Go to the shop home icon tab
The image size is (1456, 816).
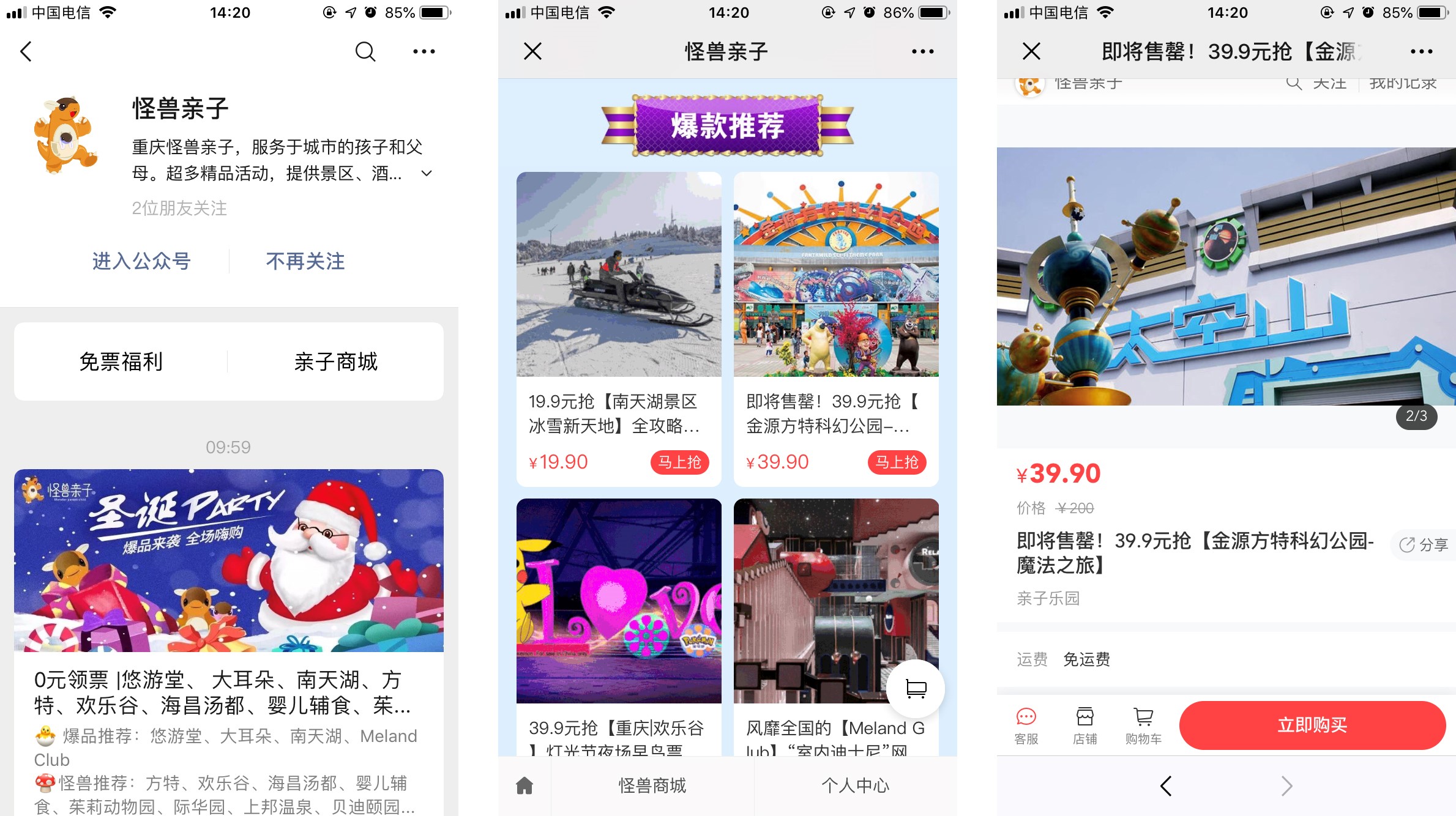[x=525, y=785]
